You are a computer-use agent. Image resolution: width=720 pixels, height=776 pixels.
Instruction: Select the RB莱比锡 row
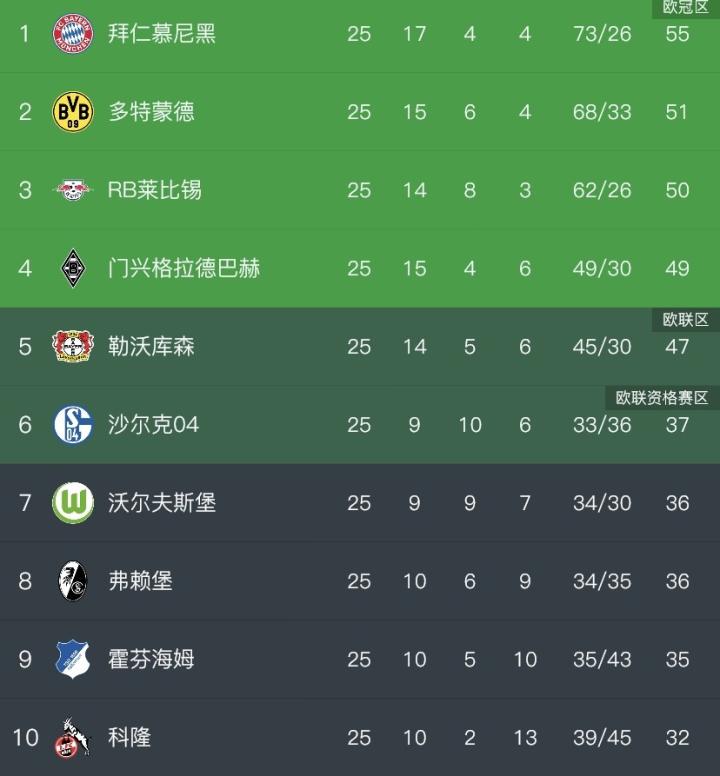pos(155,190)
